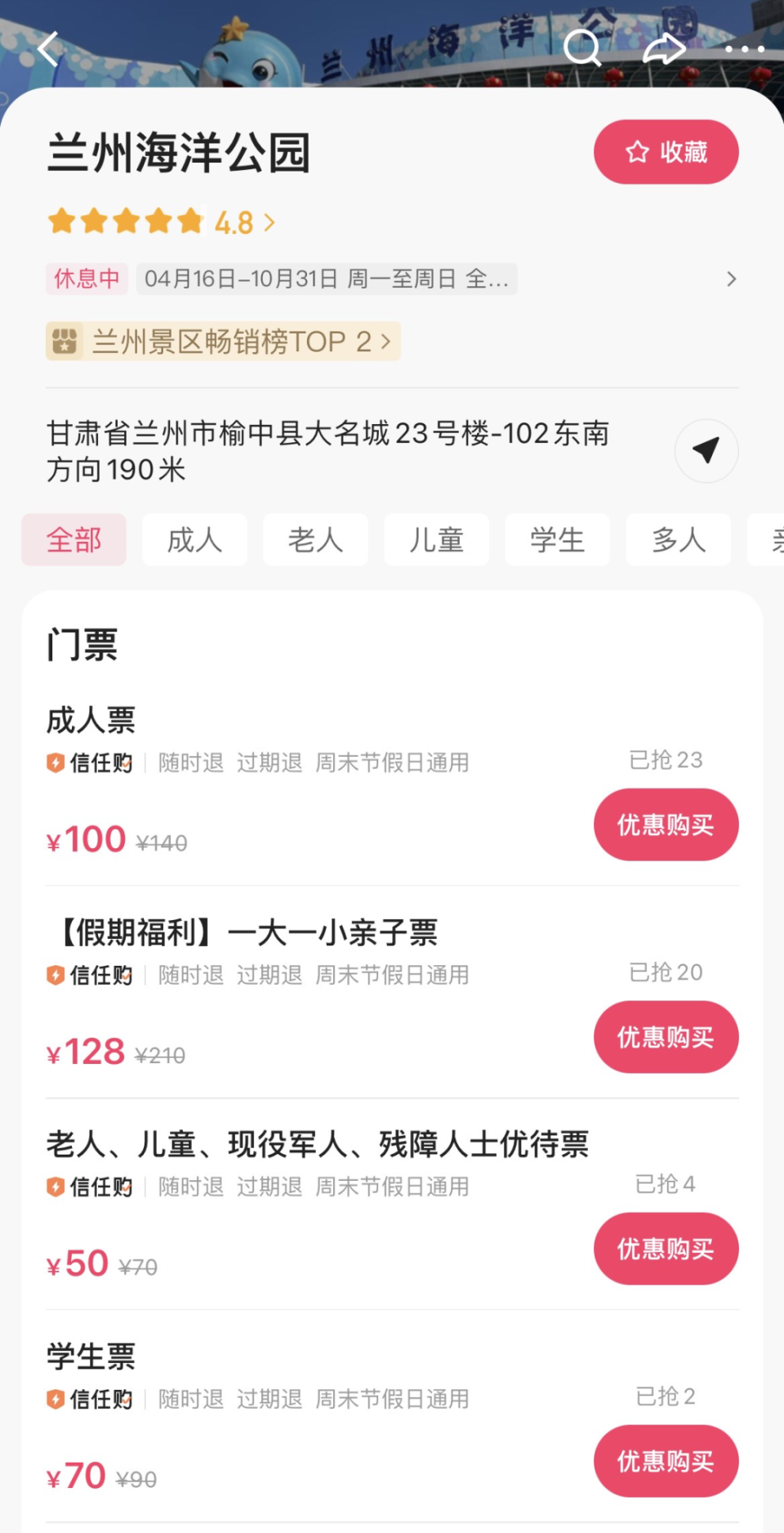Select the 全部 ticket filter
Screen dimensions: 784x1533
click(x=74, y=540)
